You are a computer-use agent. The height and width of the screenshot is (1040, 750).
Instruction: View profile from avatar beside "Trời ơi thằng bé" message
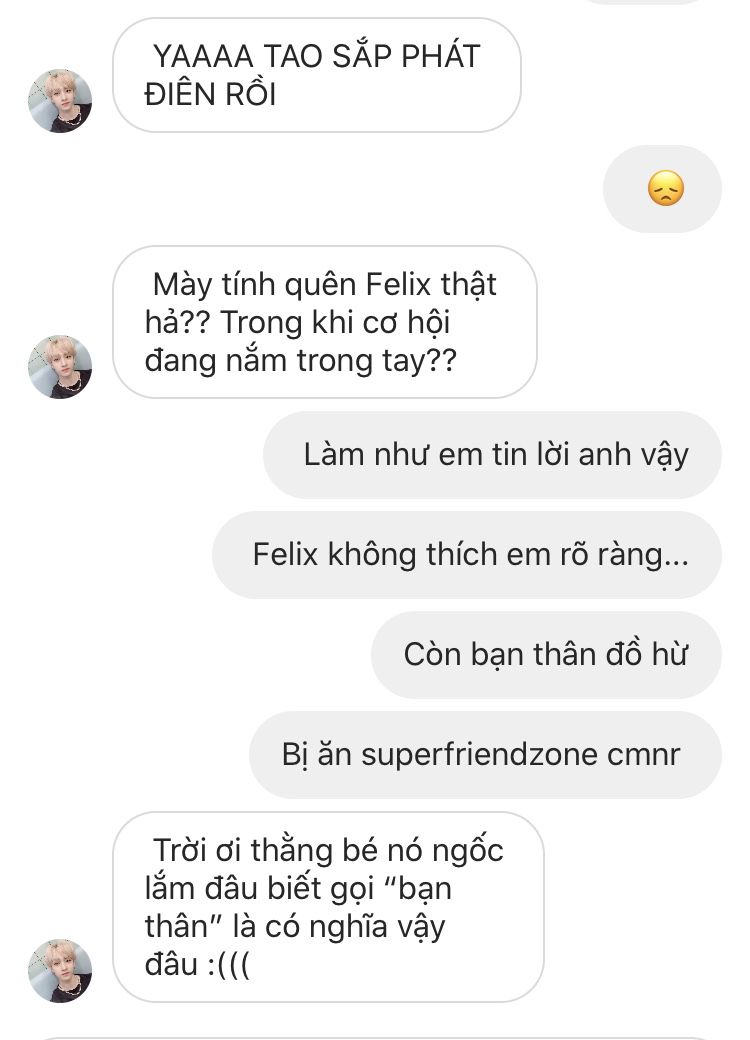click(x=60, y=970)
